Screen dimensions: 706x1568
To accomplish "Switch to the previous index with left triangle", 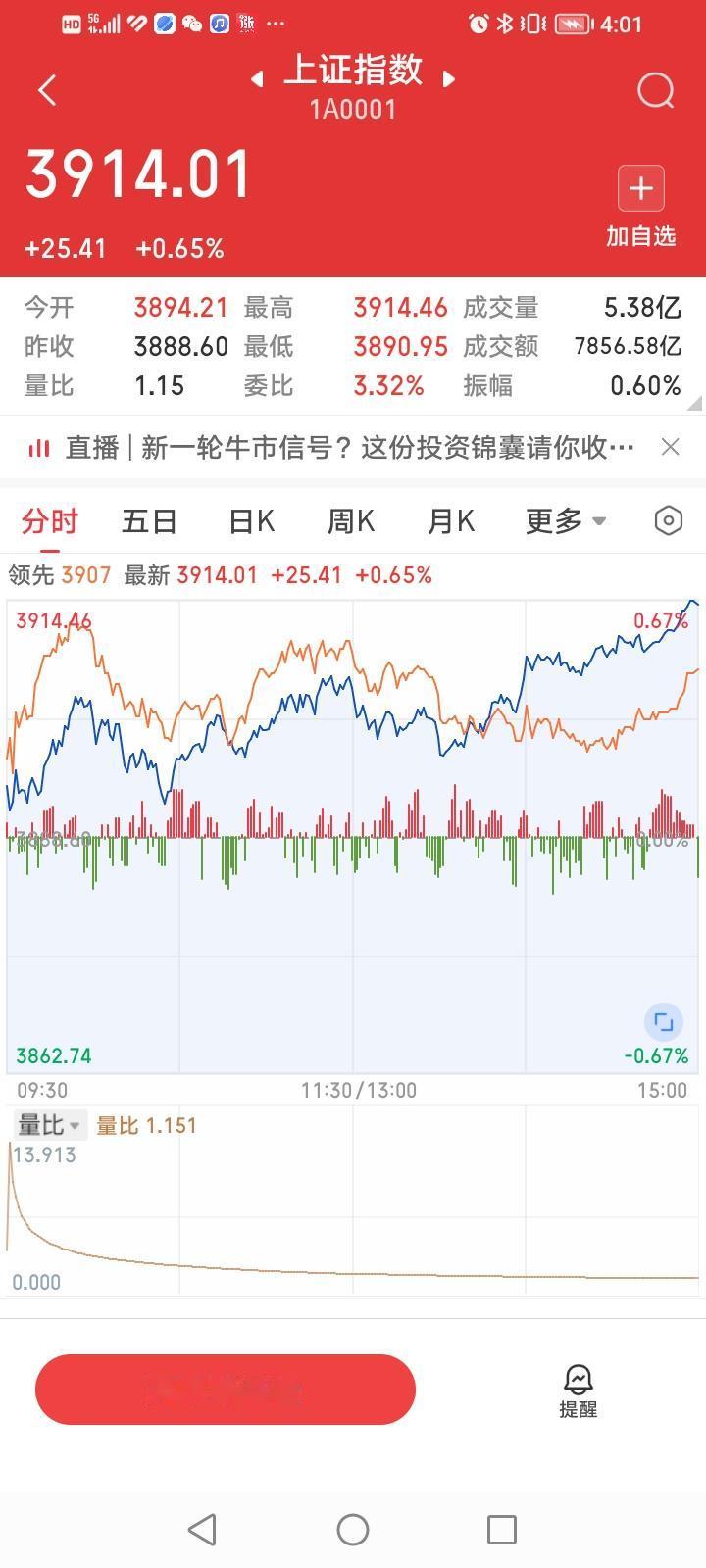I will [x=257, y=78].
